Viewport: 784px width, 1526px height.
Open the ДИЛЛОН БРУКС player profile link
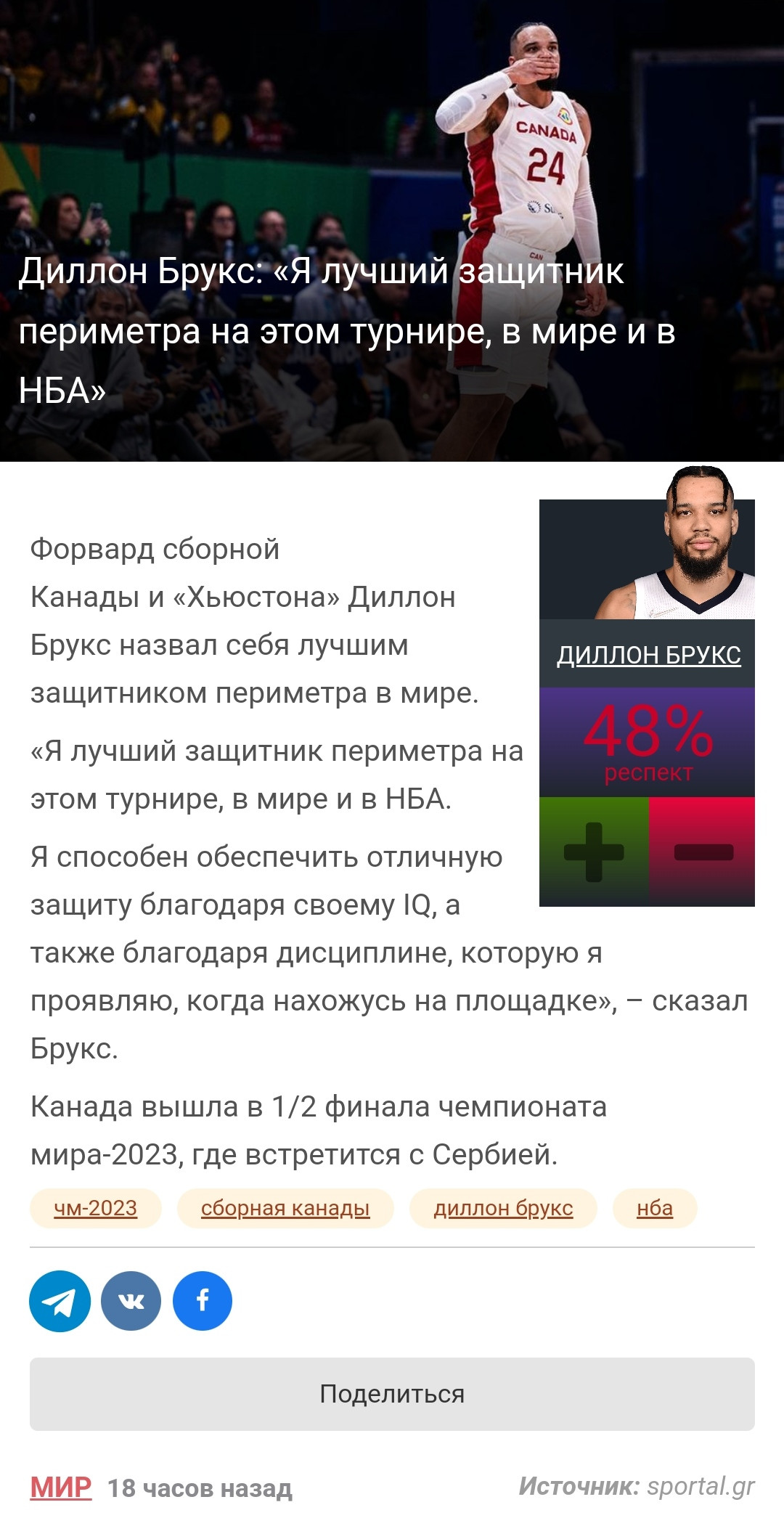pyautogui.click(x=648, y=655)
